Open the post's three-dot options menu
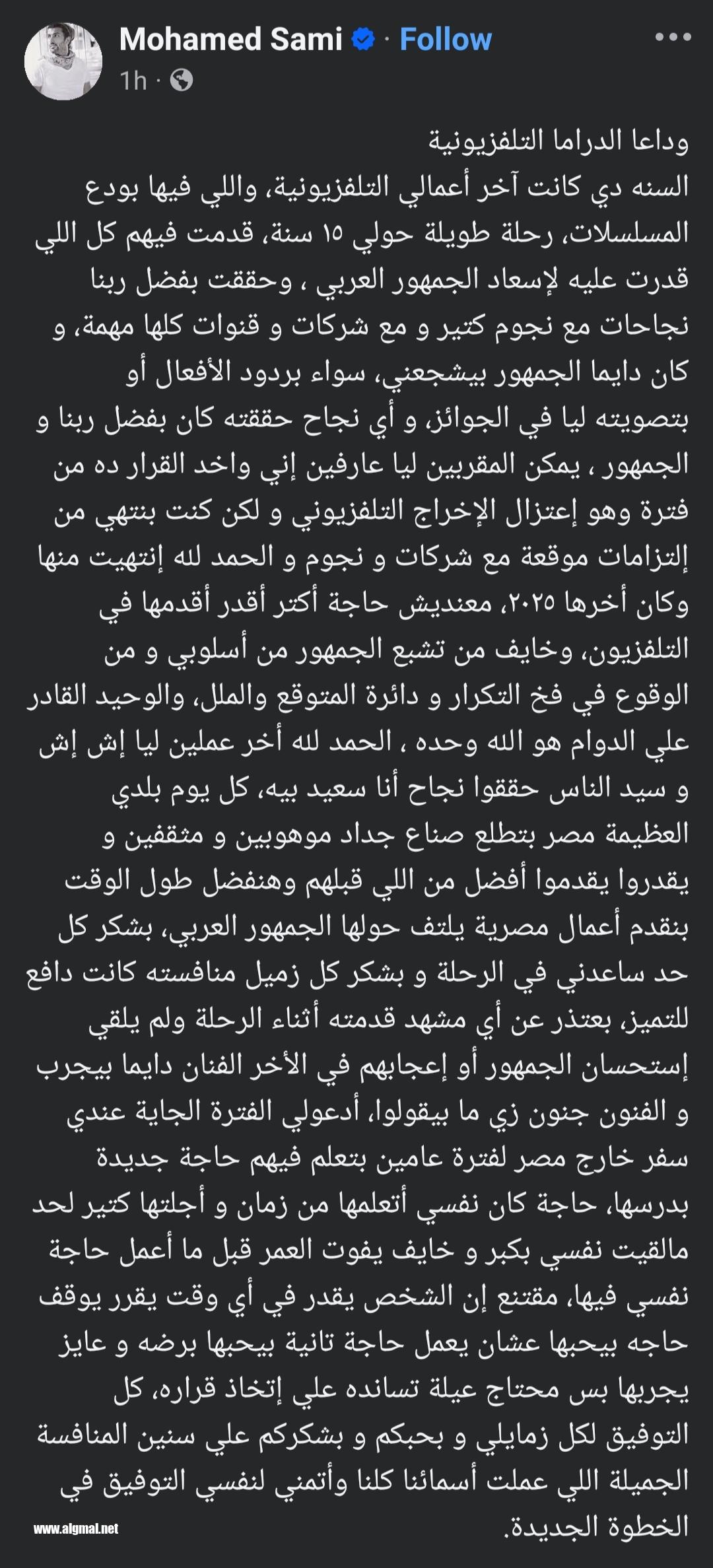713x1568 pixels. [x=673, y=38]
